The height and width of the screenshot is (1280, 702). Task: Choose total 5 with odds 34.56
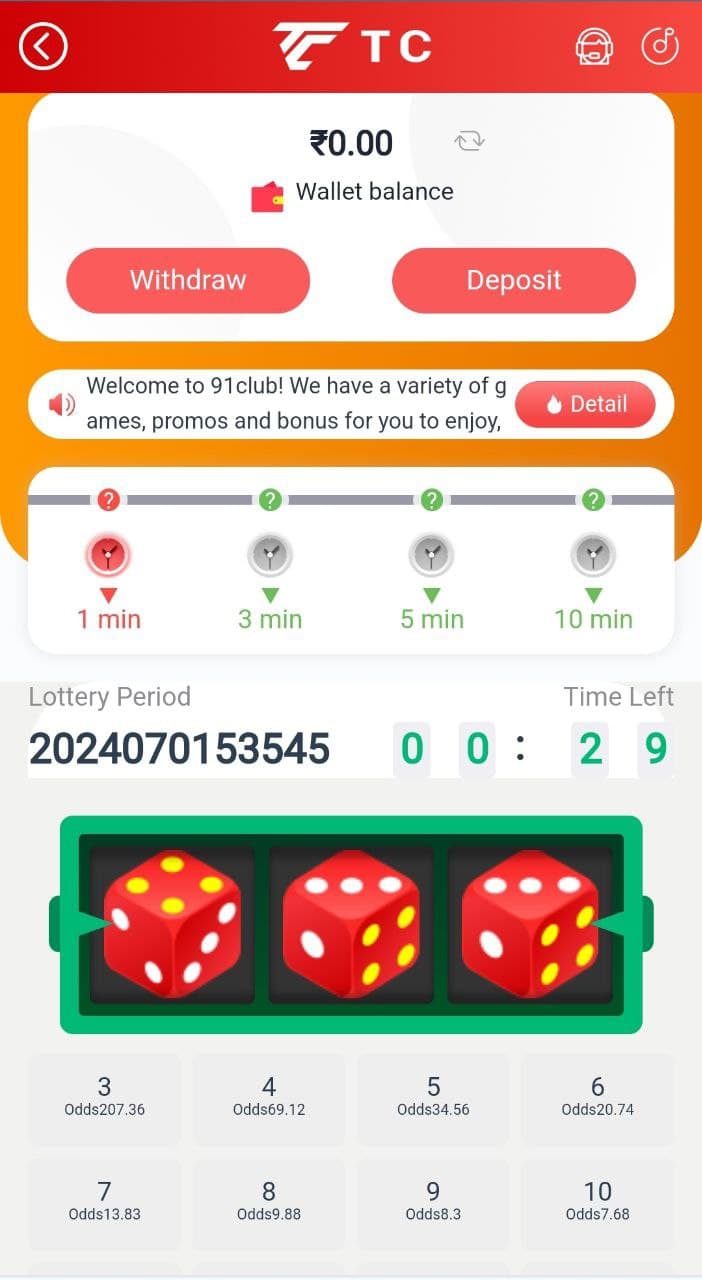tap(433, 1096)
